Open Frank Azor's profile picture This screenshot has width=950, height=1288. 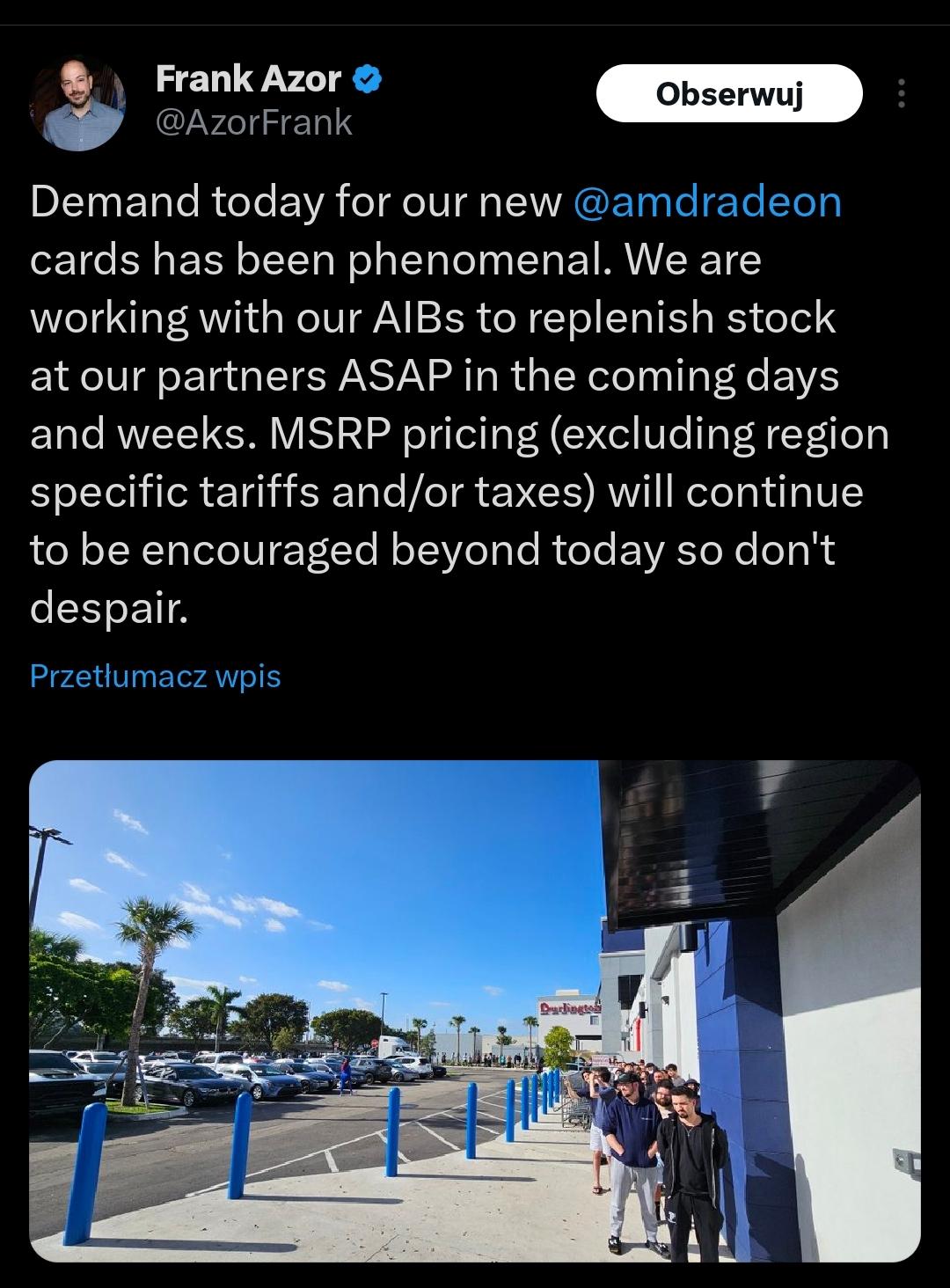pos(77,105)
